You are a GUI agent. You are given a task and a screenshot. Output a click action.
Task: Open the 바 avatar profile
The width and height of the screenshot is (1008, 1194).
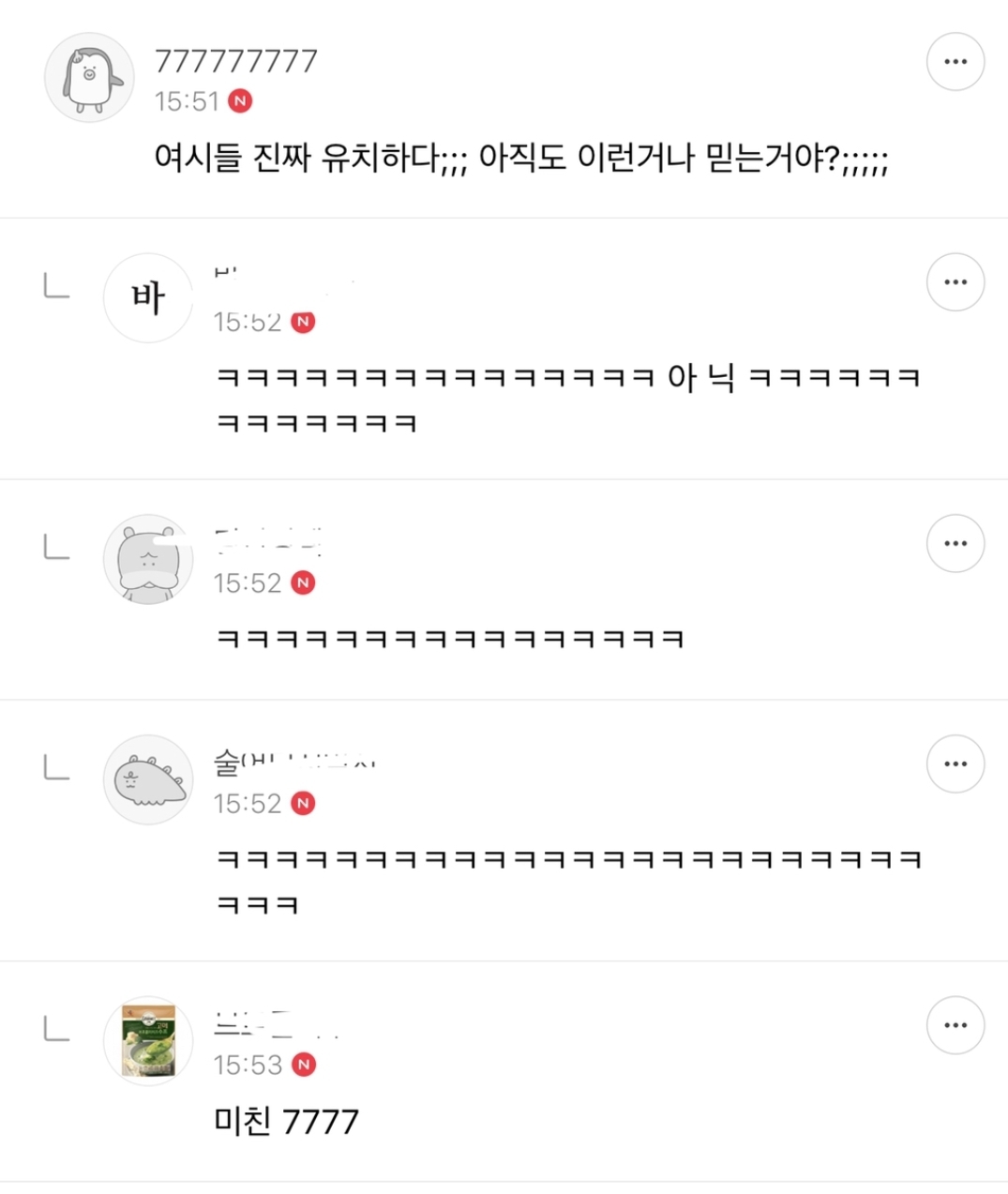(147, 298)
